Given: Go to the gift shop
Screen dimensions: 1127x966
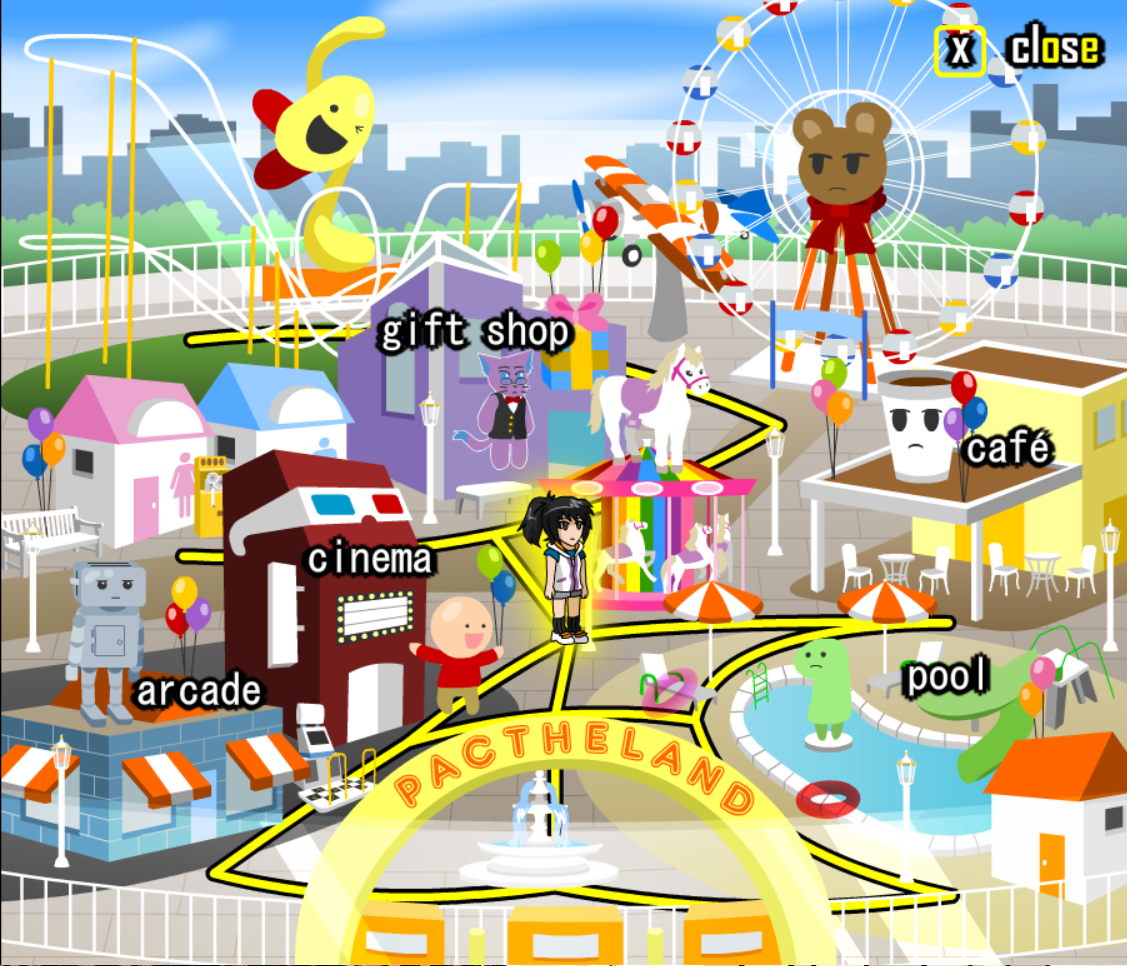Looking at the screenshot, I should (x=475, y=332).
